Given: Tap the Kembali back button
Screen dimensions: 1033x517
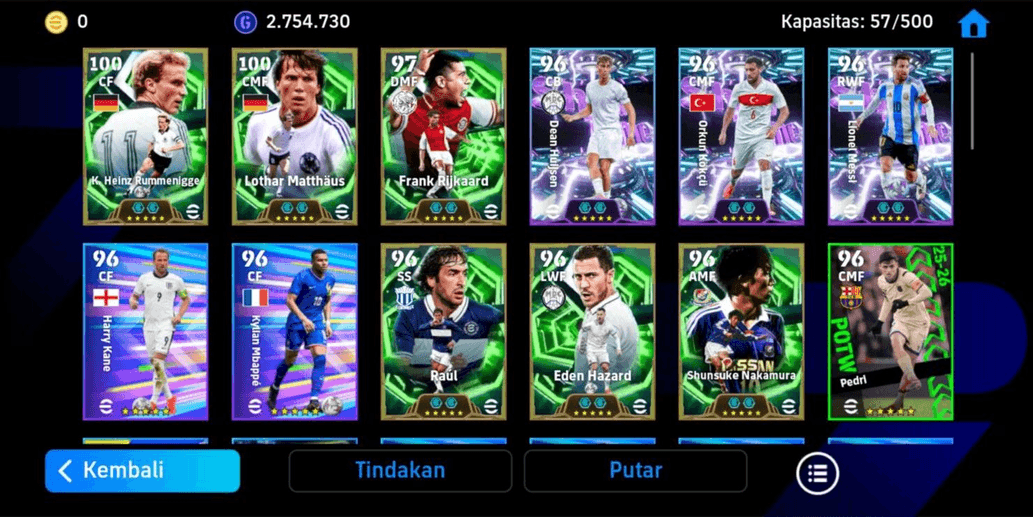Looking at the screenshot, I should coord(142,470).
